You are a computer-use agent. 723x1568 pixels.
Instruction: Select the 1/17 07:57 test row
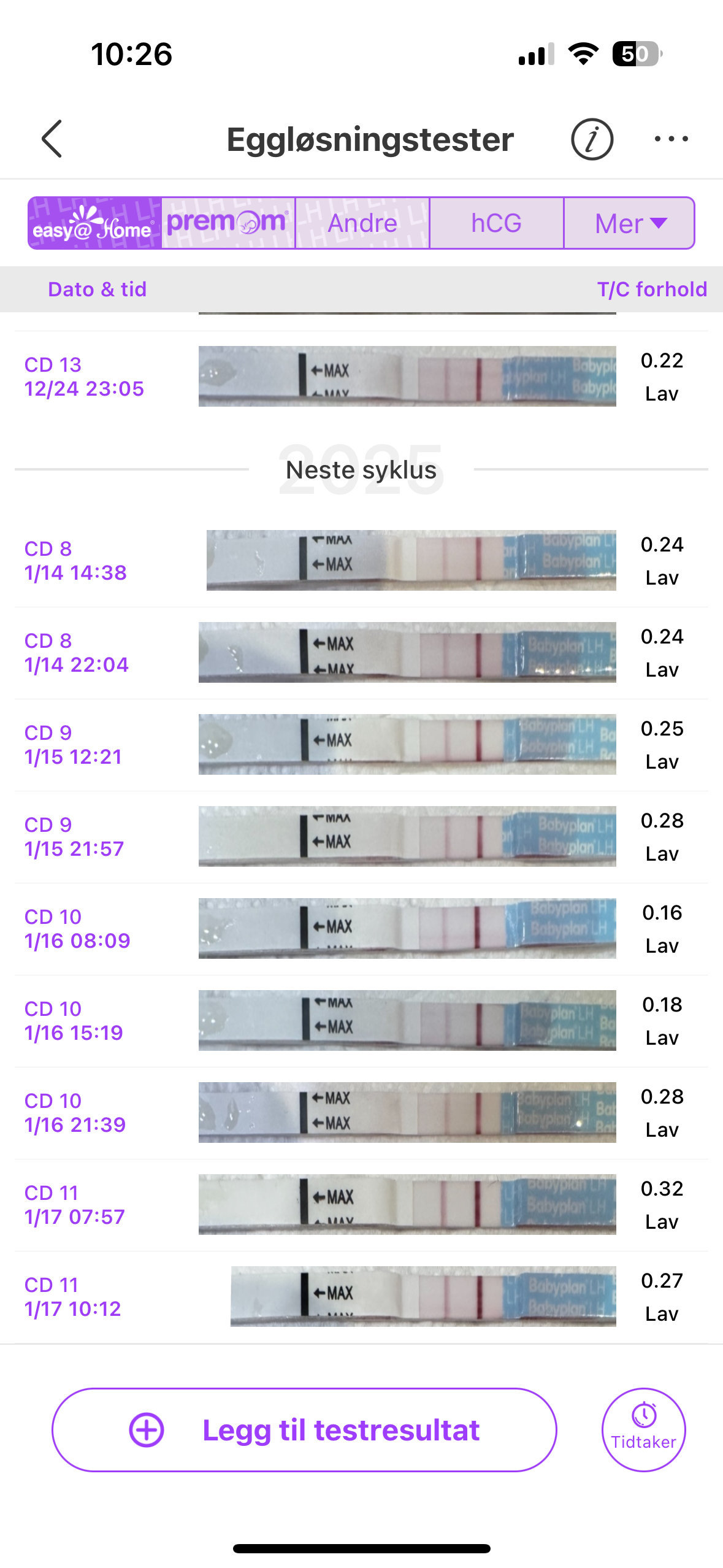click(361, 1205)
